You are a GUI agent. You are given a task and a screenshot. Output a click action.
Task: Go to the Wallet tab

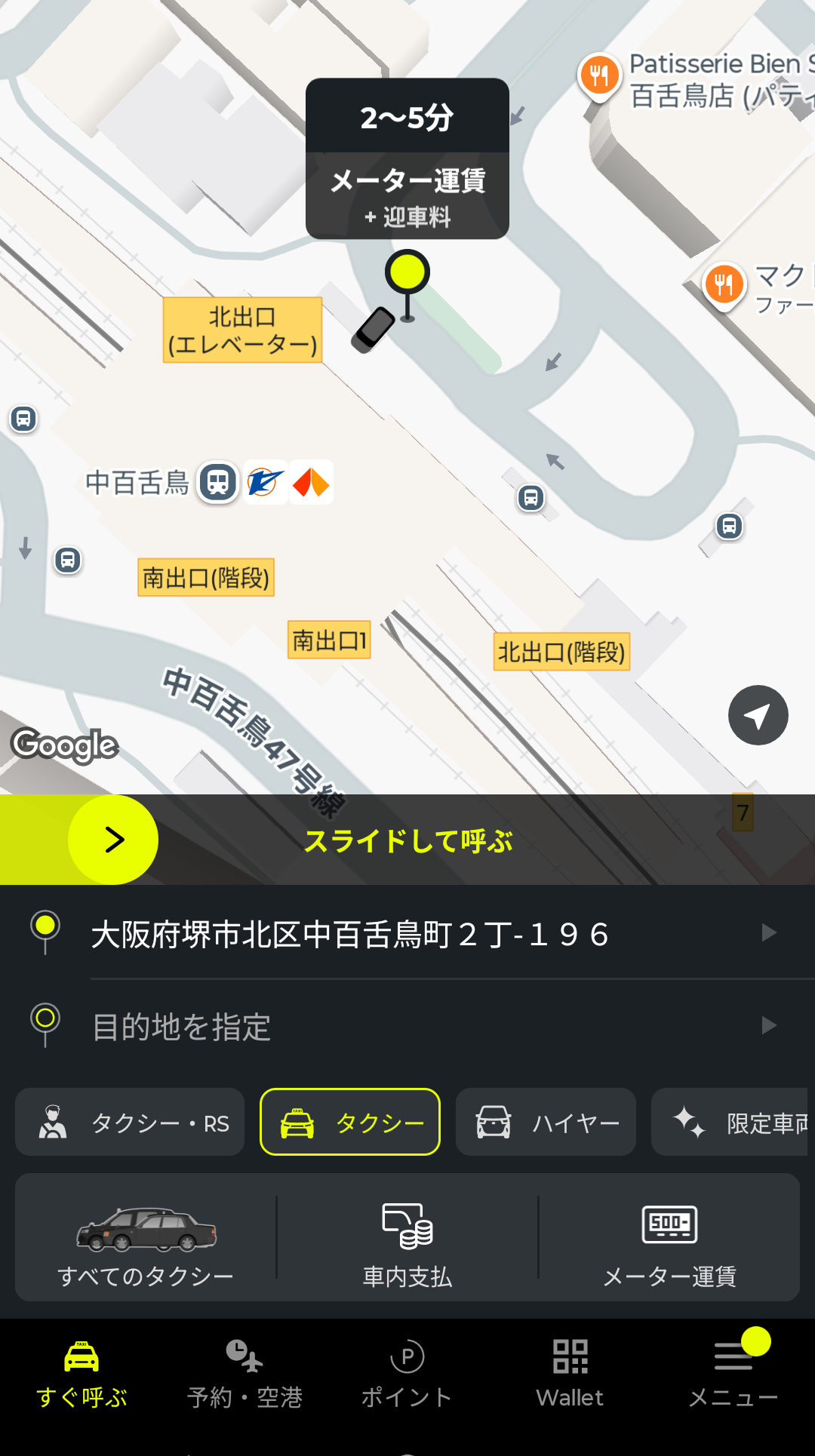[570, 1375]
